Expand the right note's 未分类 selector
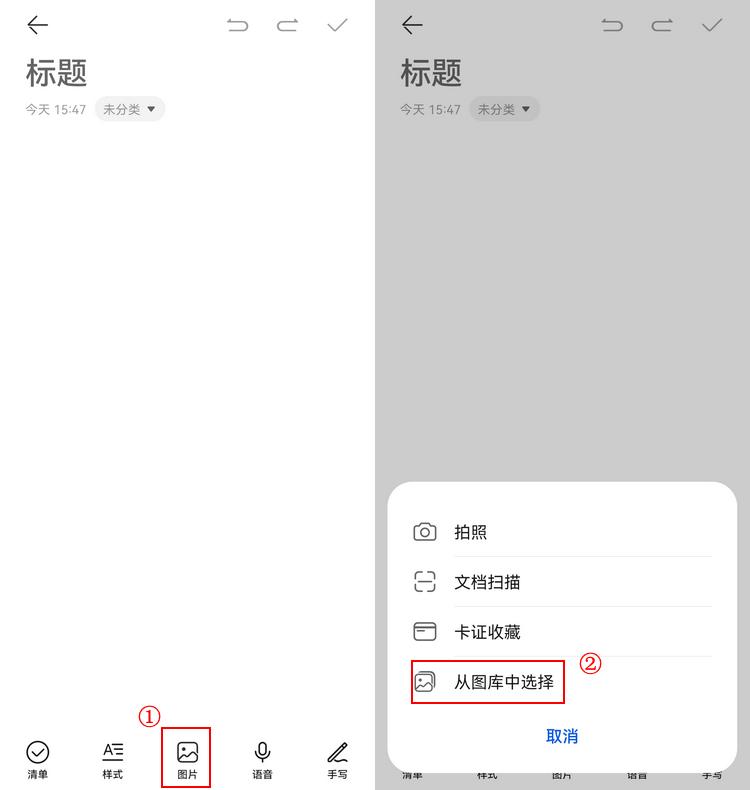Screen dimensions: 750x790 (504, 109)
